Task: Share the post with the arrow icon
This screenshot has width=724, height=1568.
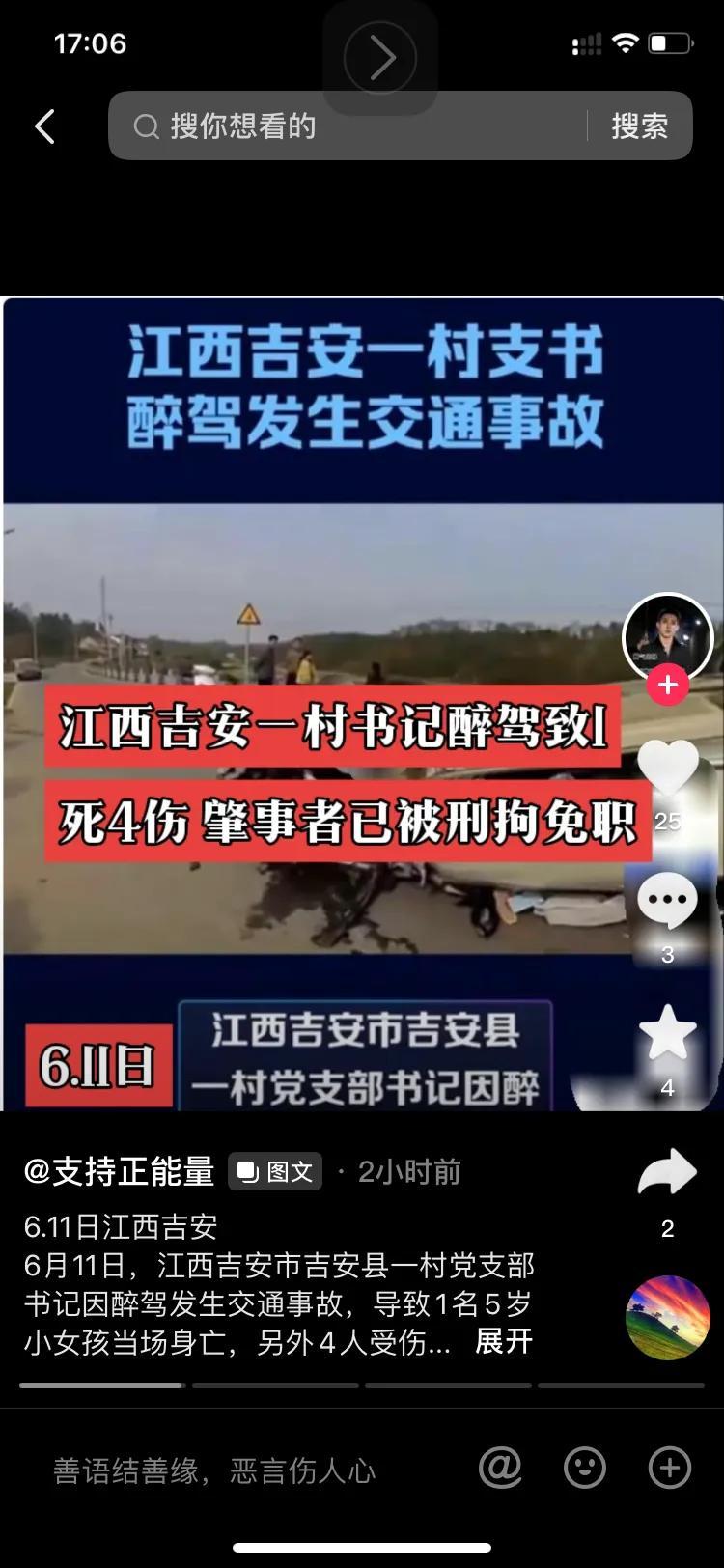Action: [x=667, y=1172]
